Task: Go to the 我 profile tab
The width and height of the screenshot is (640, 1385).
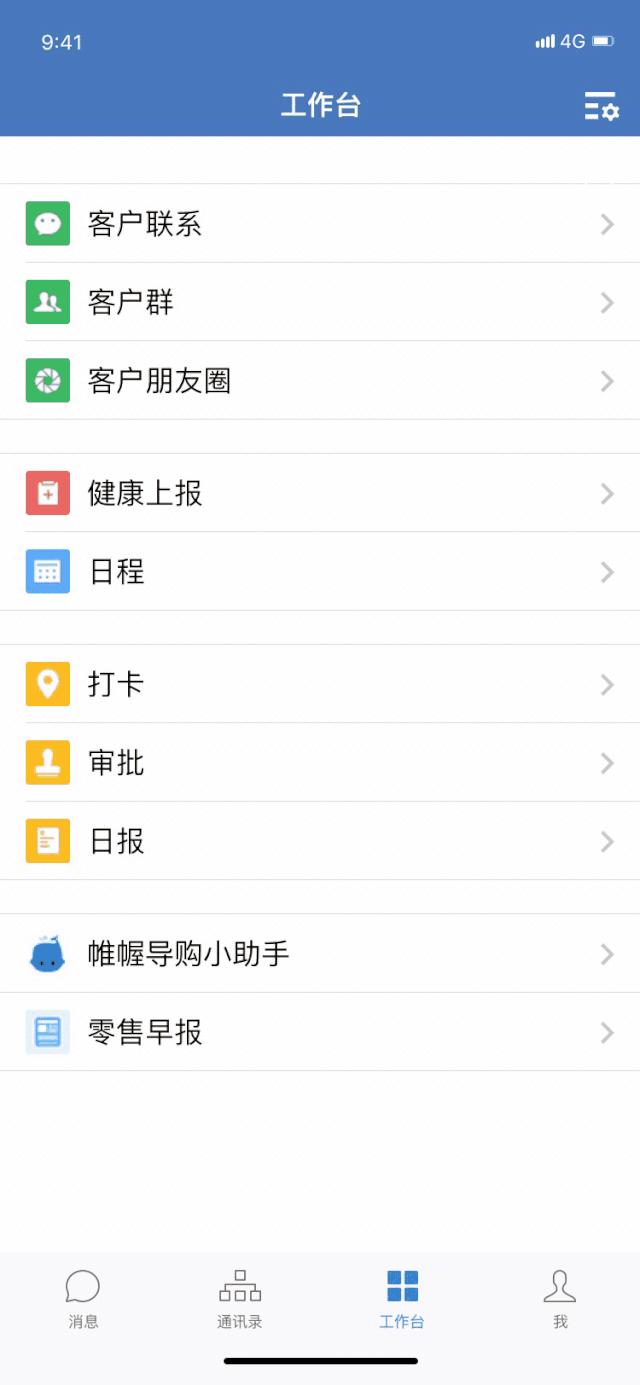Action: point(560,1299)
